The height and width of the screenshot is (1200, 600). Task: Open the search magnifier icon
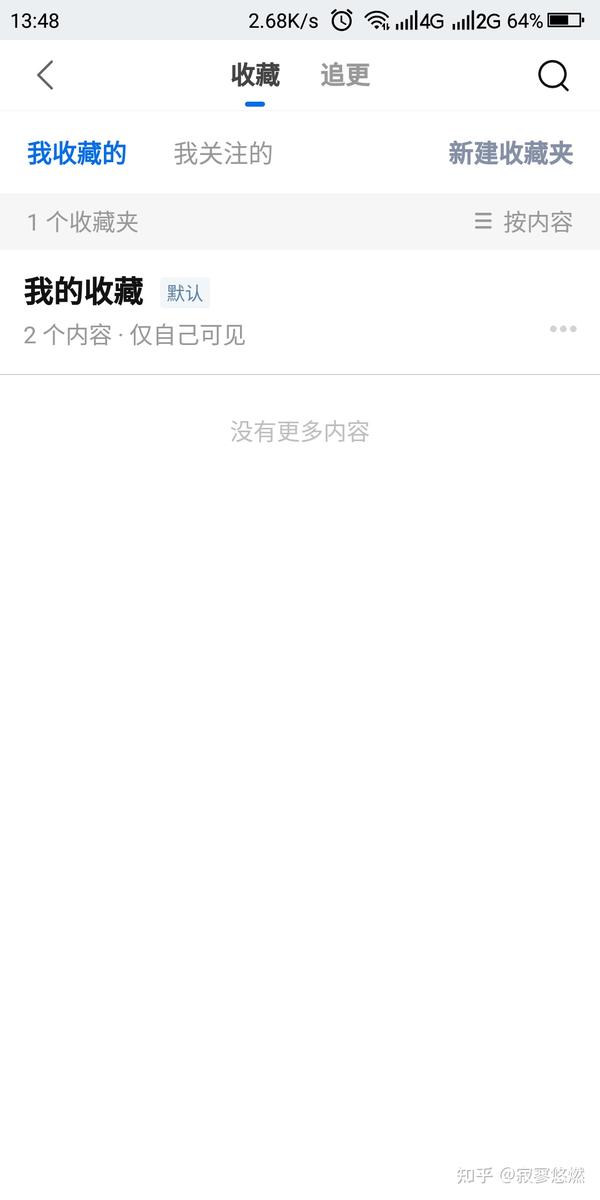[553, 75]
